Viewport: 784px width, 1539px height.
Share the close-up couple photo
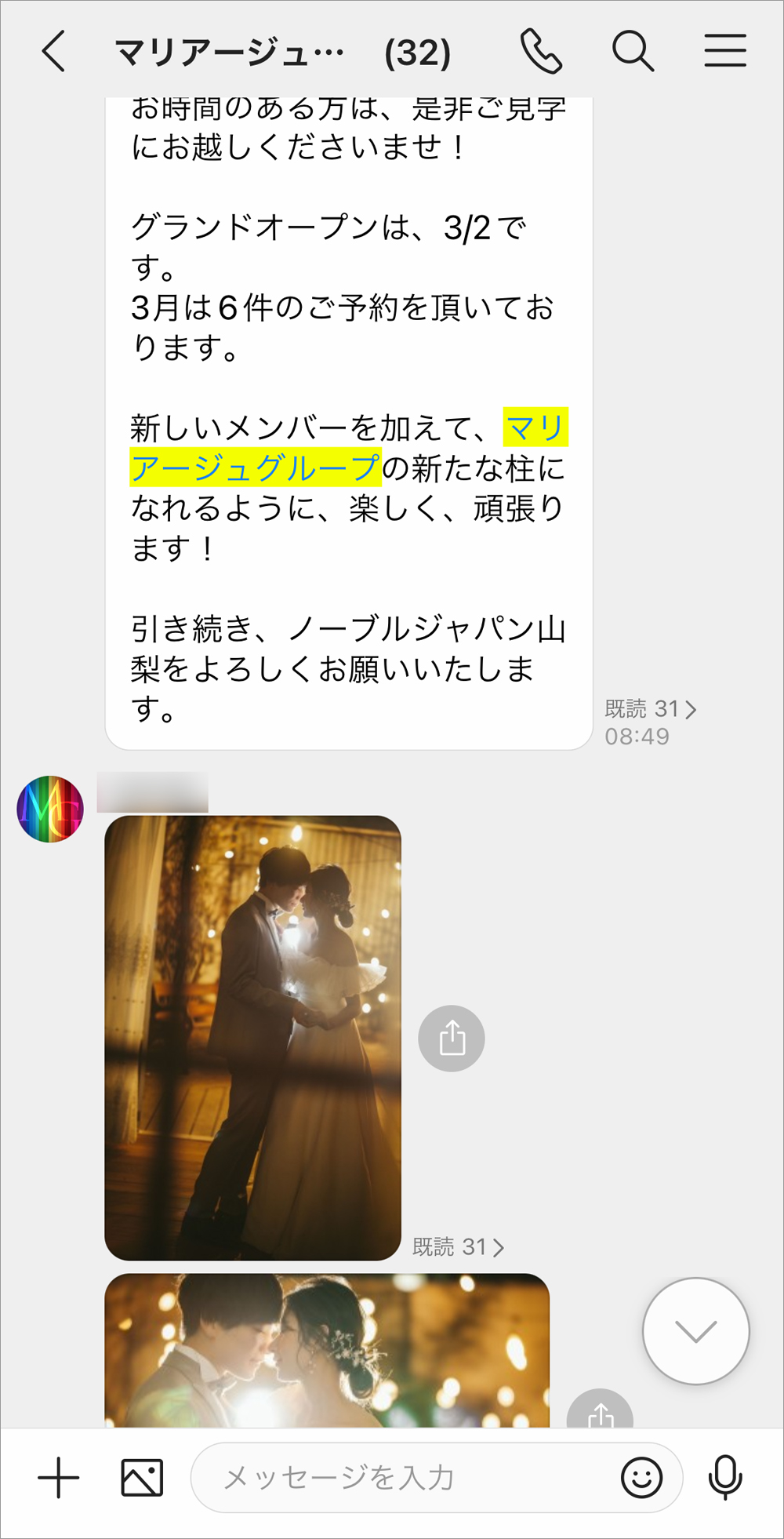click(600, 1412)
